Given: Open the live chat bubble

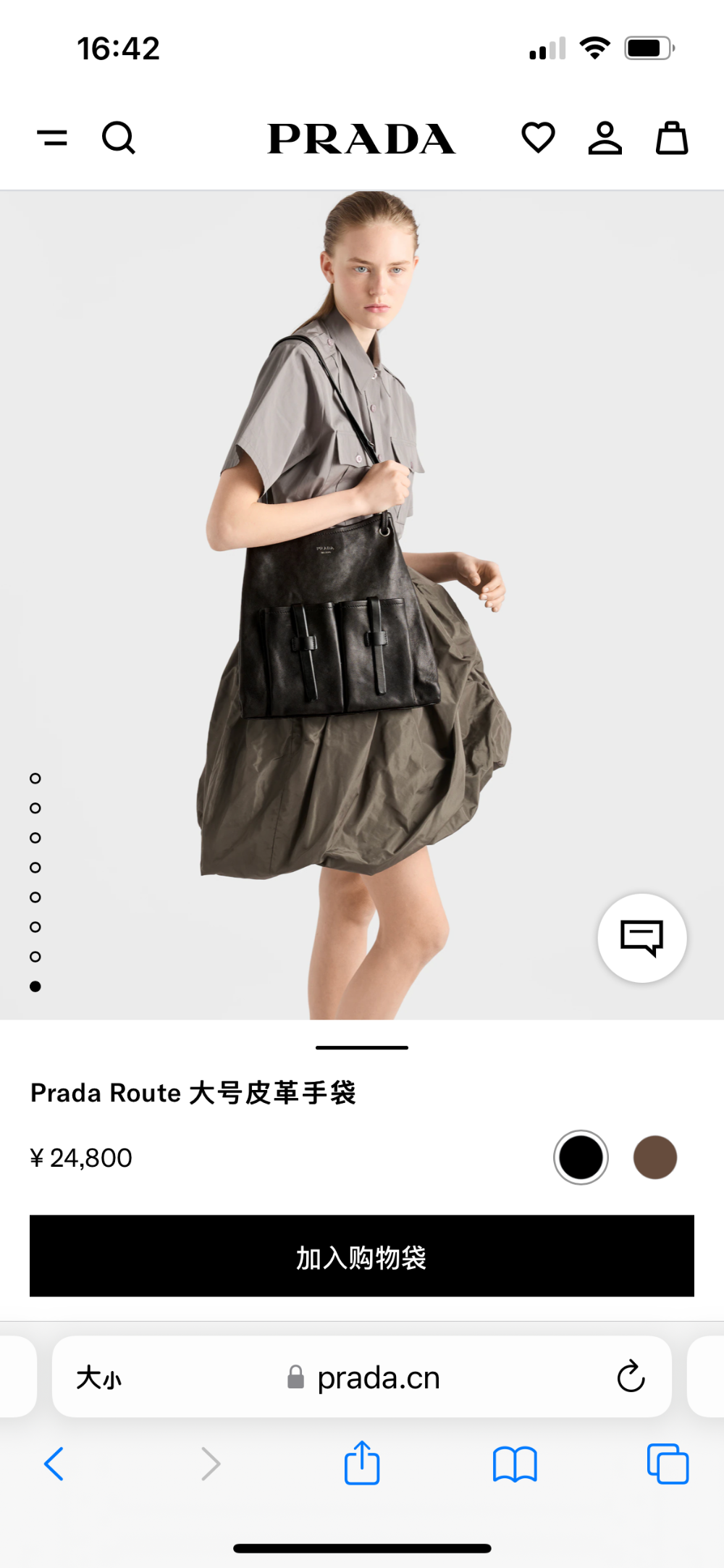Looking at the screenshot, I should [642, 938].
